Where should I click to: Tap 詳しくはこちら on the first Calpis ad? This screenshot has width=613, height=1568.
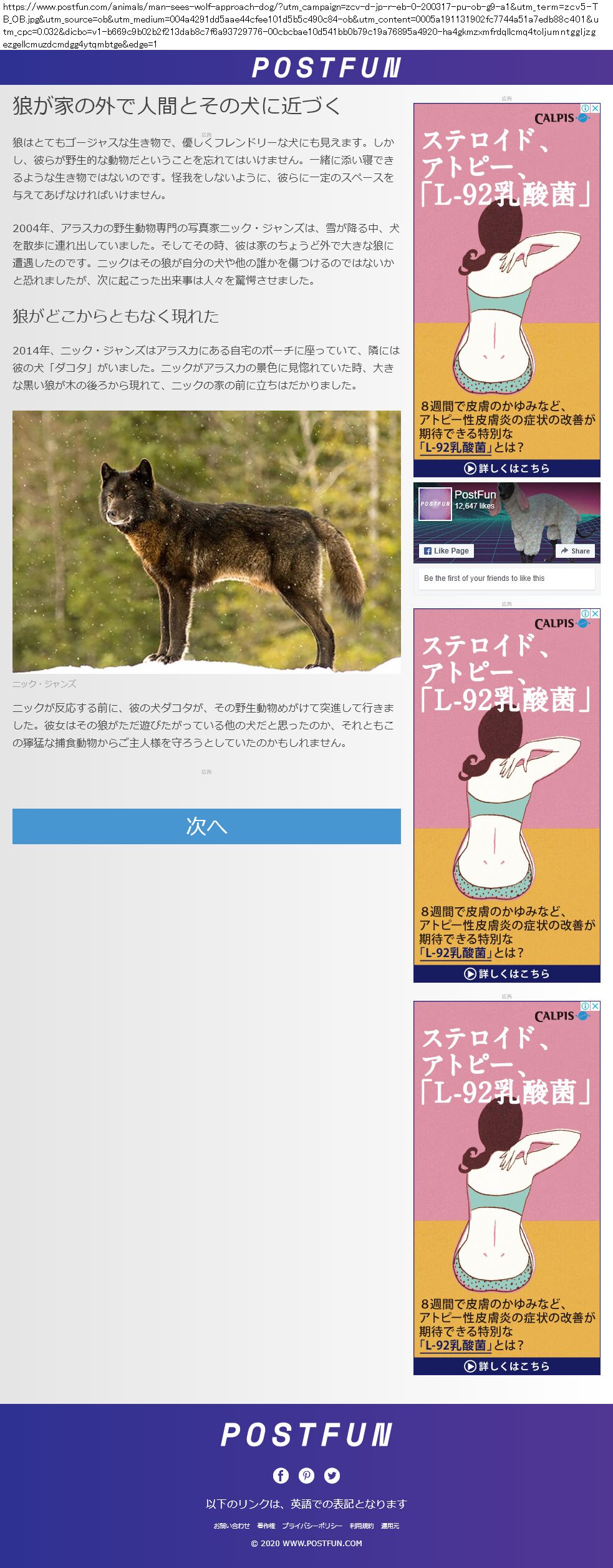pyautogui.click(x=506, y=468)
